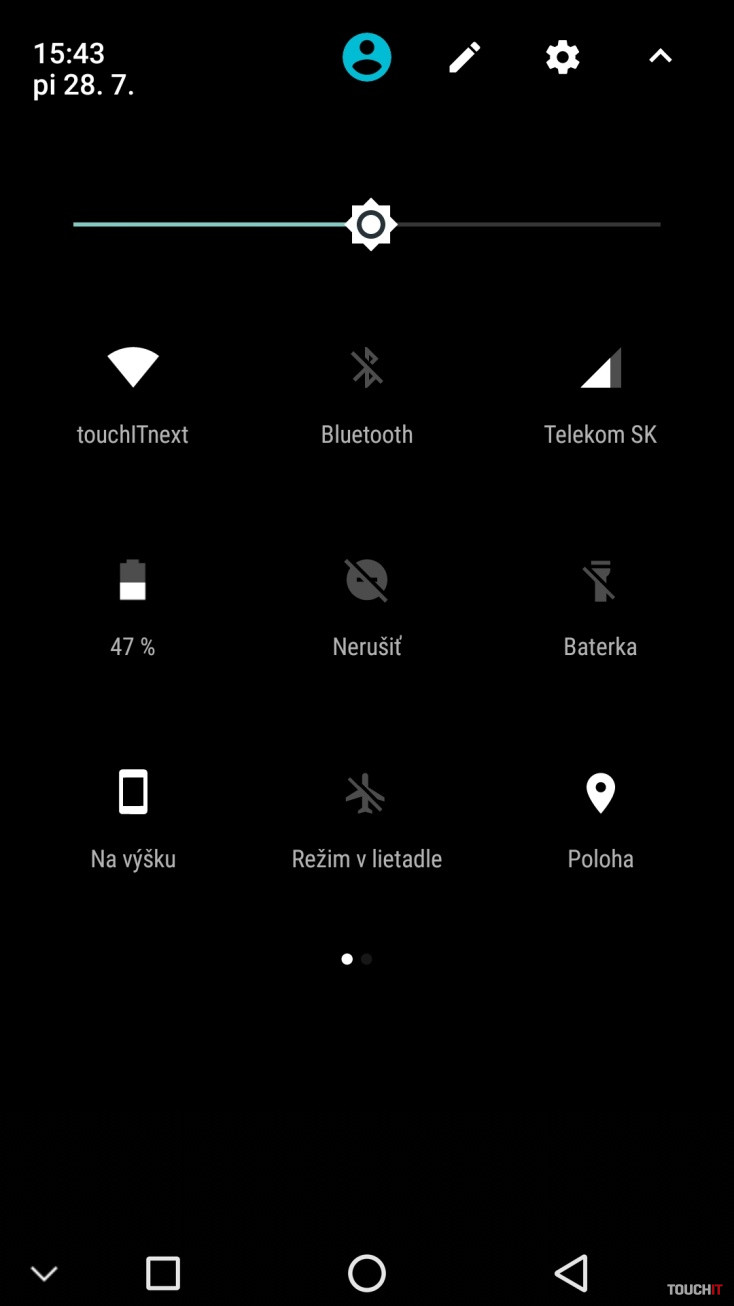Hide the navigation bar with down chevron
Screen dimensions: 734x1306
click(44, 1273)
